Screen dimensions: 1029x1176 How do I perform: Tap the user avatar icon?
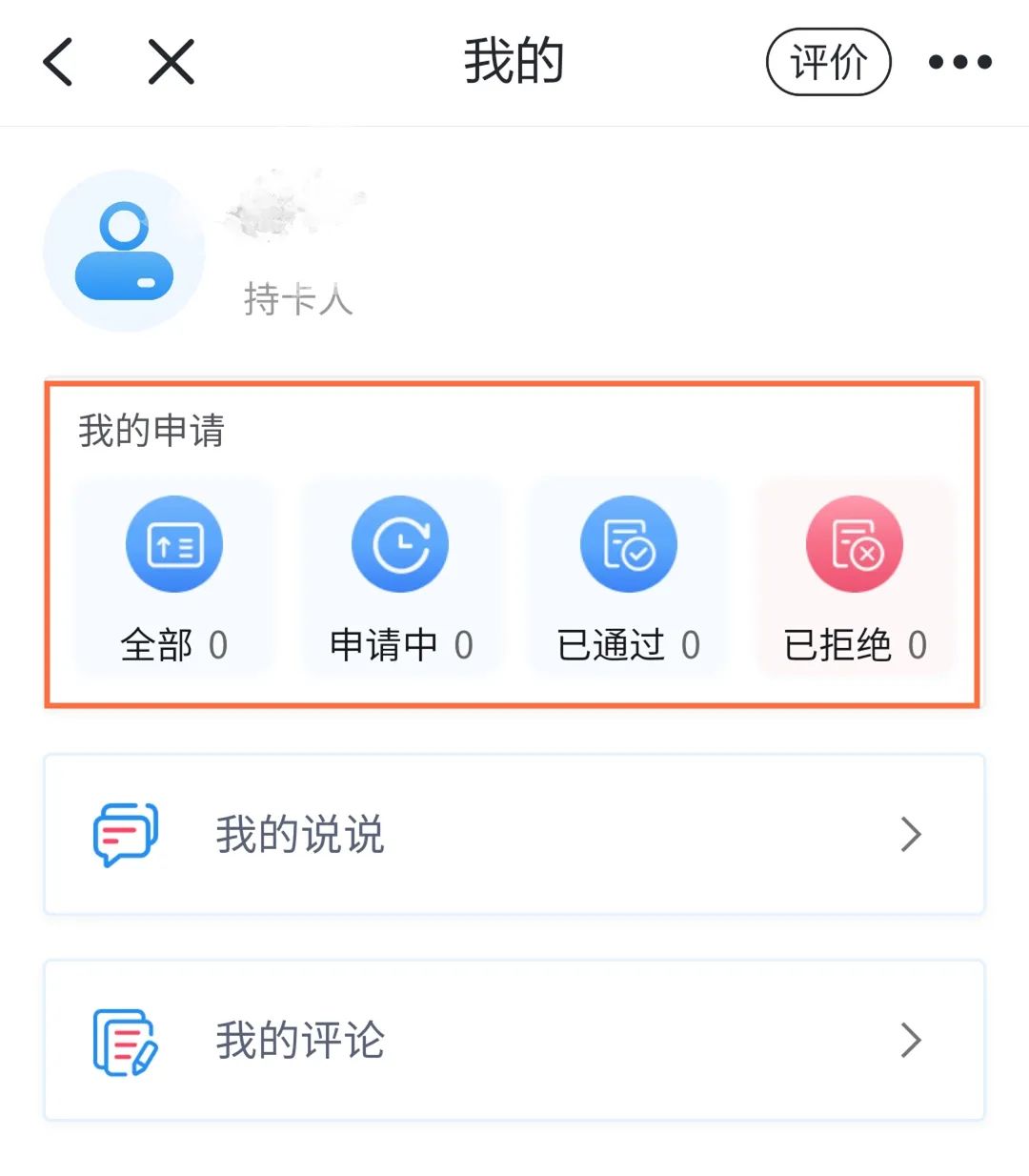click(x=123, y=251)
